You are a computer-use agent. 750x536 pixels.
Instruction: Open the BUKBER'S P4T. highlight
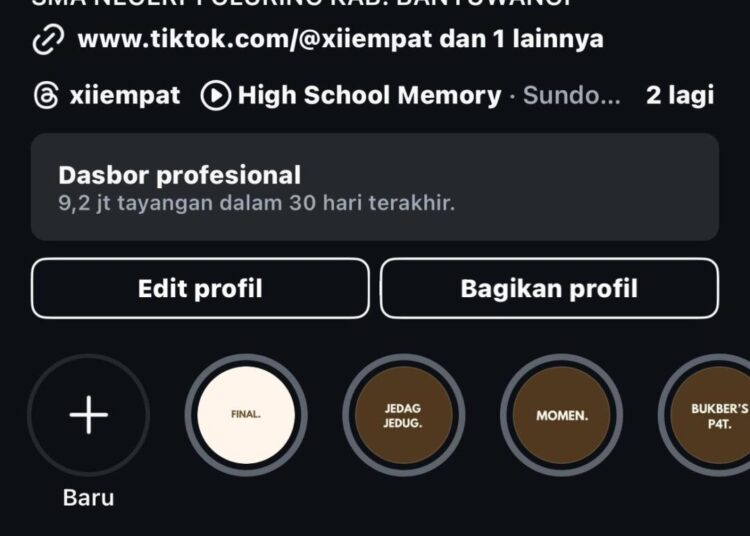coord(715,414)
